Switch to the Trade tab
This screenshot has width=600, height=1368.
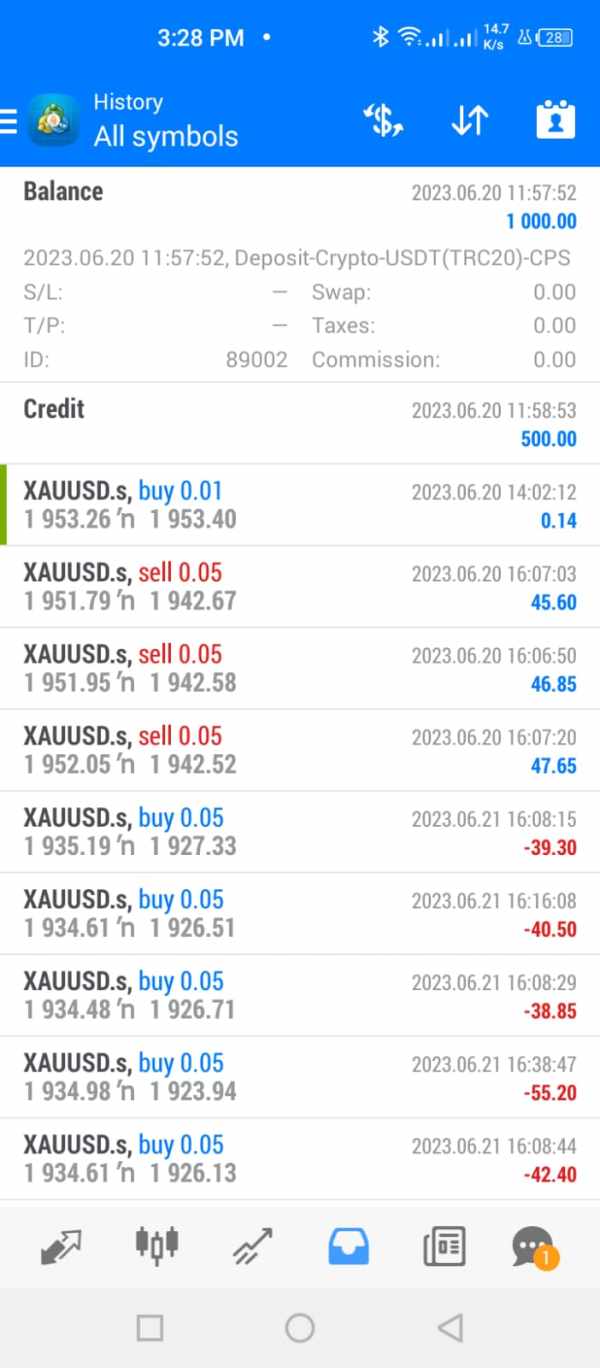pos(253,1246)
